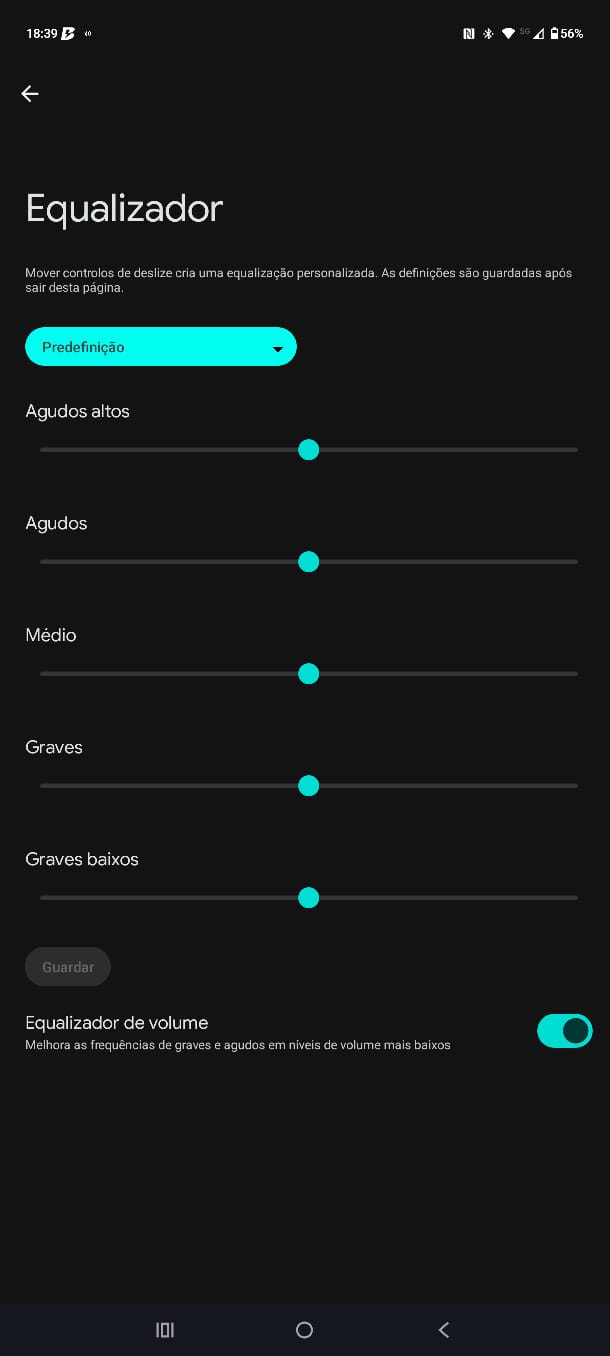
Task: Open the Predefinição dropdown
Action: (161, 347)
